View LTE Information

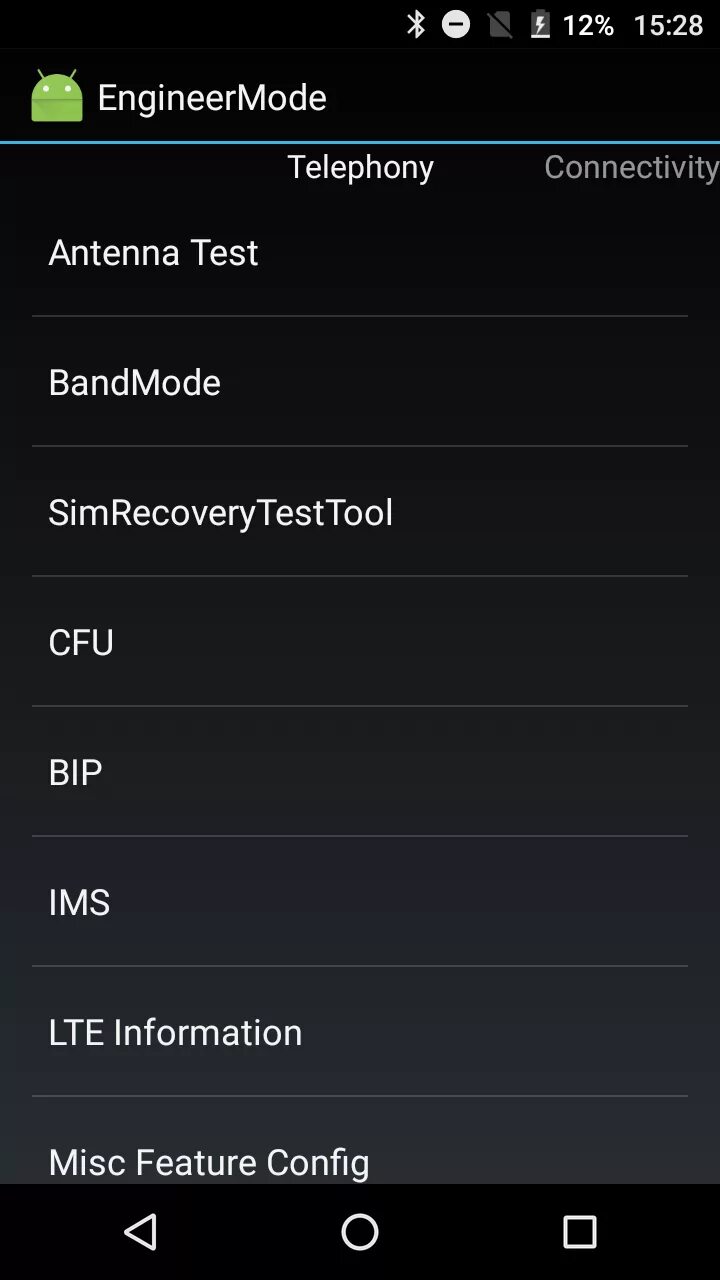tap(360, 1032)
